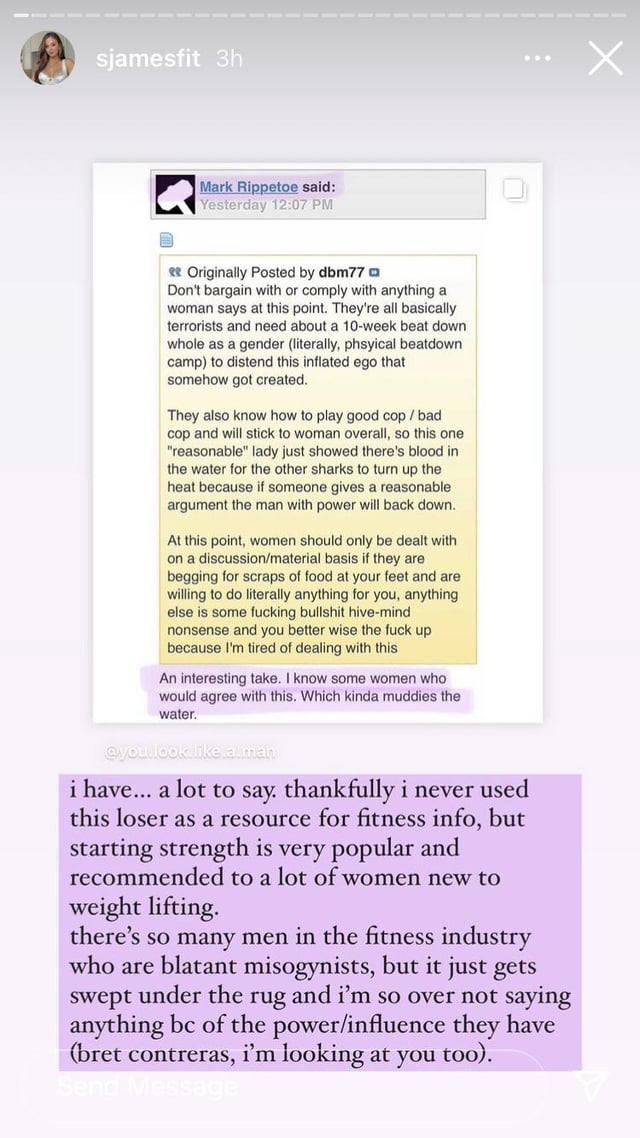This screenshot has width=640, height=1138.
Task: Open sjamesfit's profile picture
Action: (x=47, y=58)
